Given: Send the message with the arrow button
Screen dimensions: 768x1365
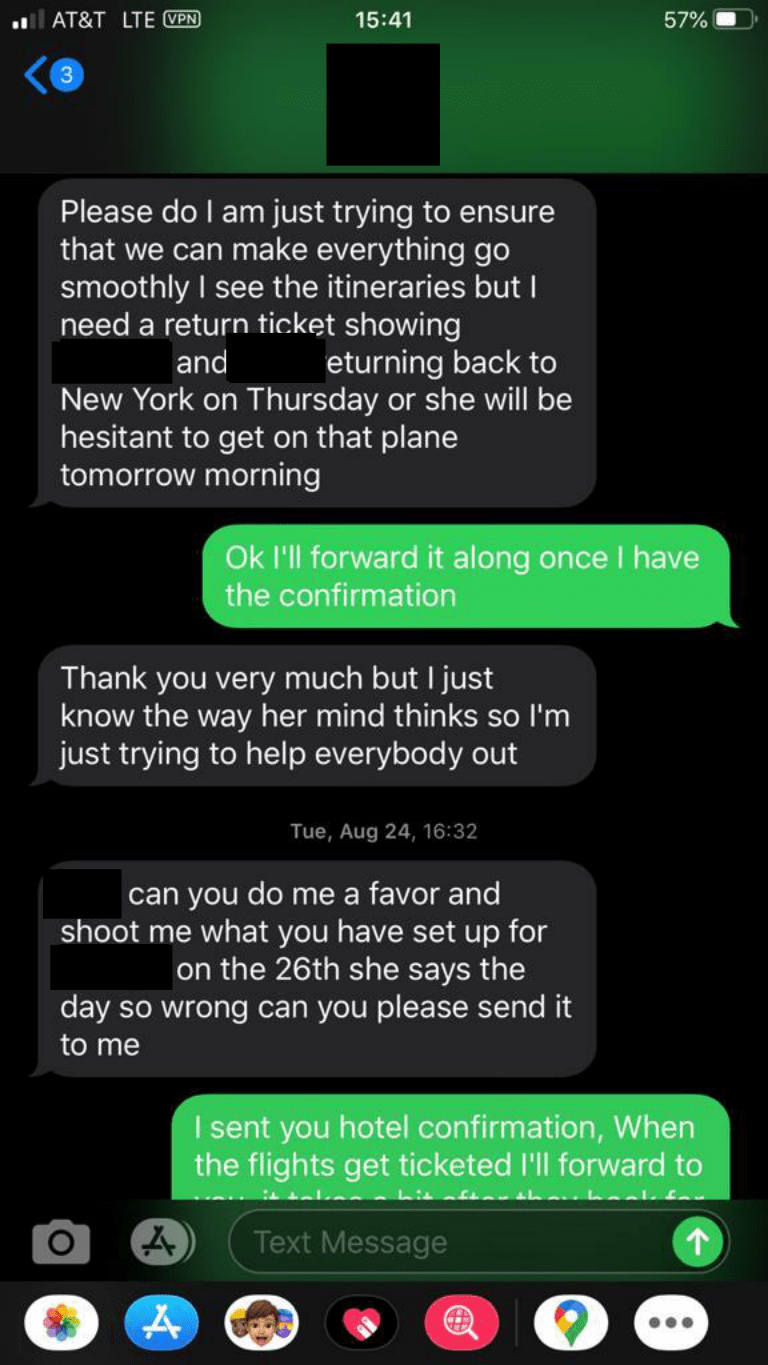Looking at the screenshot, I should [697, 1242].
